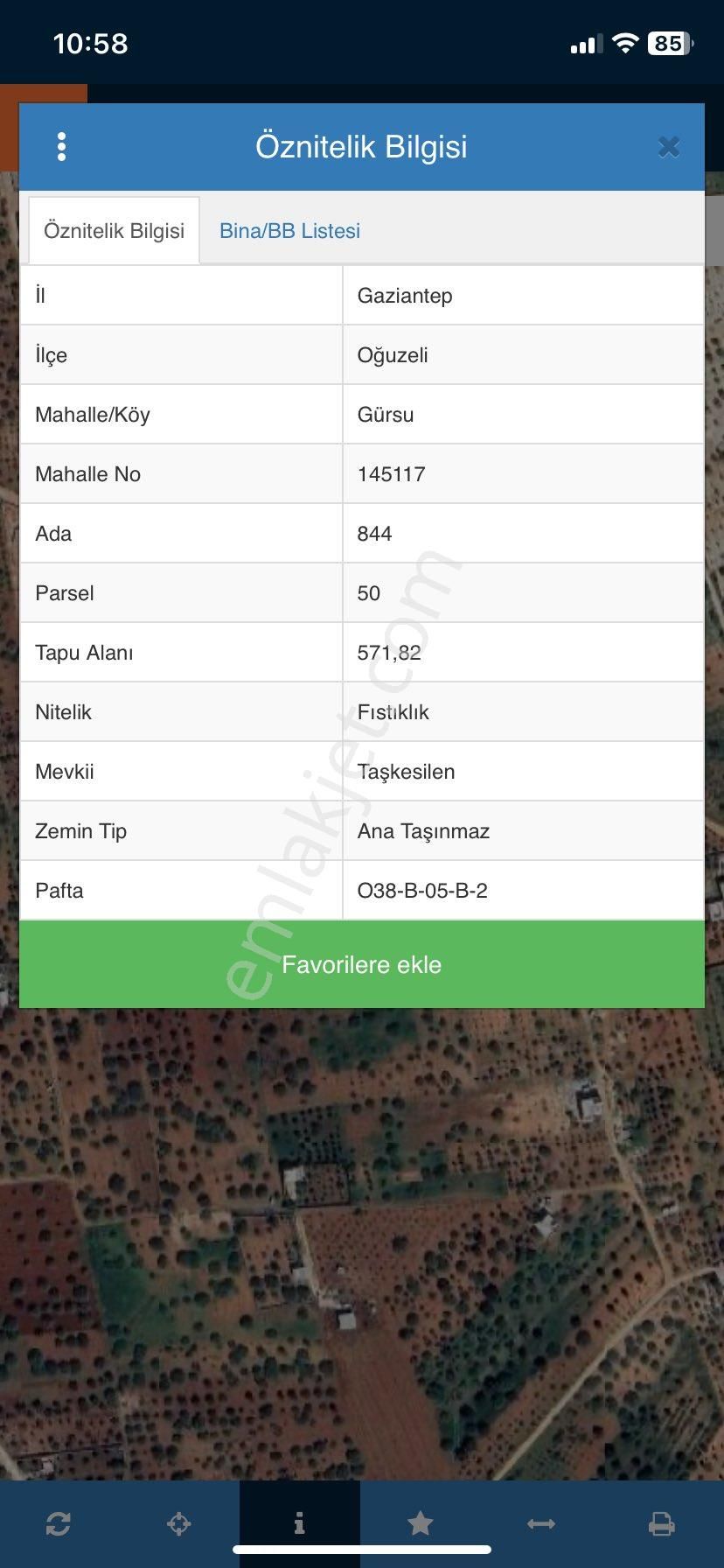Viewport: 724px width, 1568px height.
Task: Tap the crosshair locate icon
Action: click(x=178, y=1523)
